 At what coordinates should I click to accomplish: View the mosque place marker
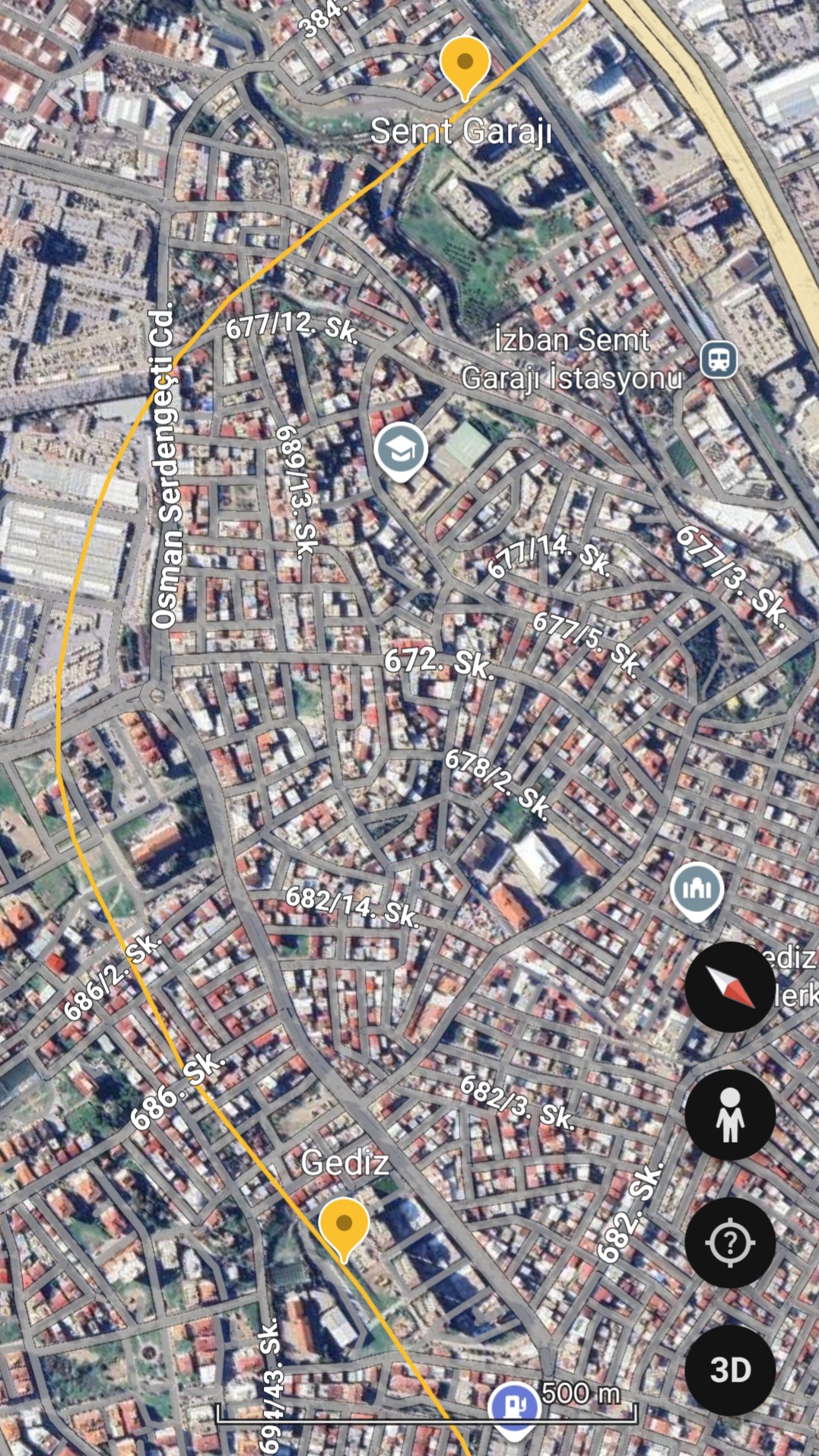pos(697,889)
